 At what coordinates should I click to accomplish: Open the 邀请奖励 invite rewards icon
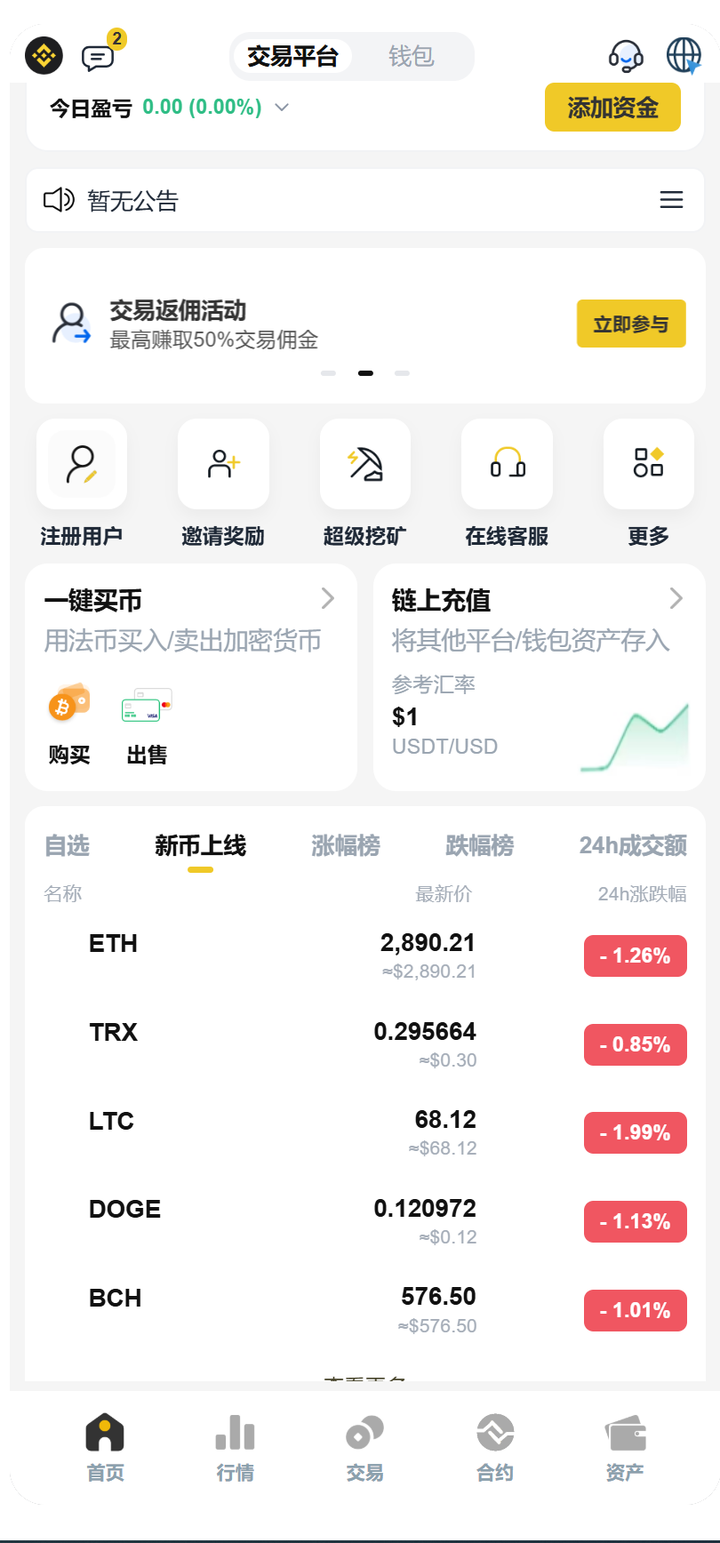click(223, 464)
